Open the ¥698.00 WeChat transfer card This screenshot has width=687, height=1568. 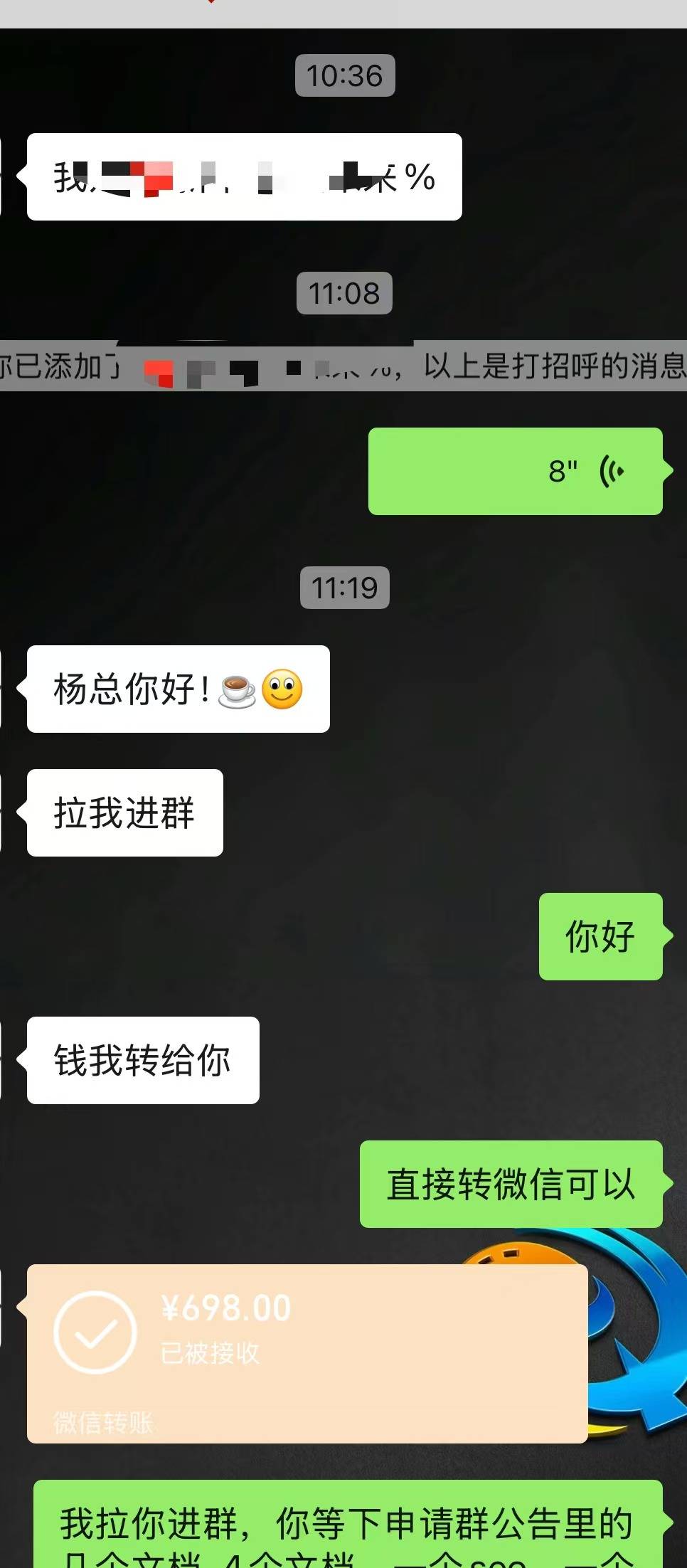307,1352
